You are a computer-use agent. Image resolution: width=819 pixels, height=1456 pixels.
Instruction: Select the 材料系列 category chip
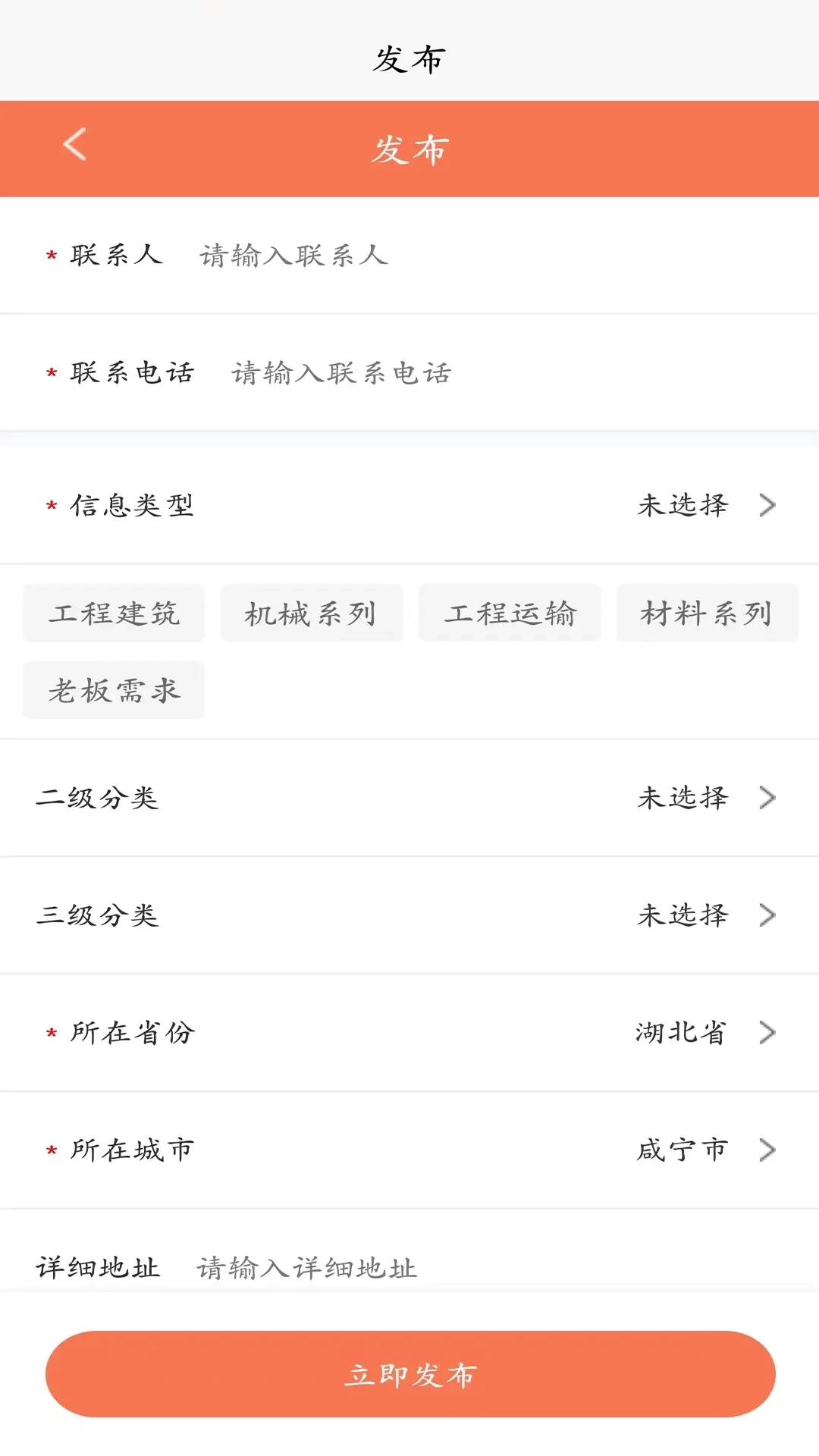pos(708,613)
